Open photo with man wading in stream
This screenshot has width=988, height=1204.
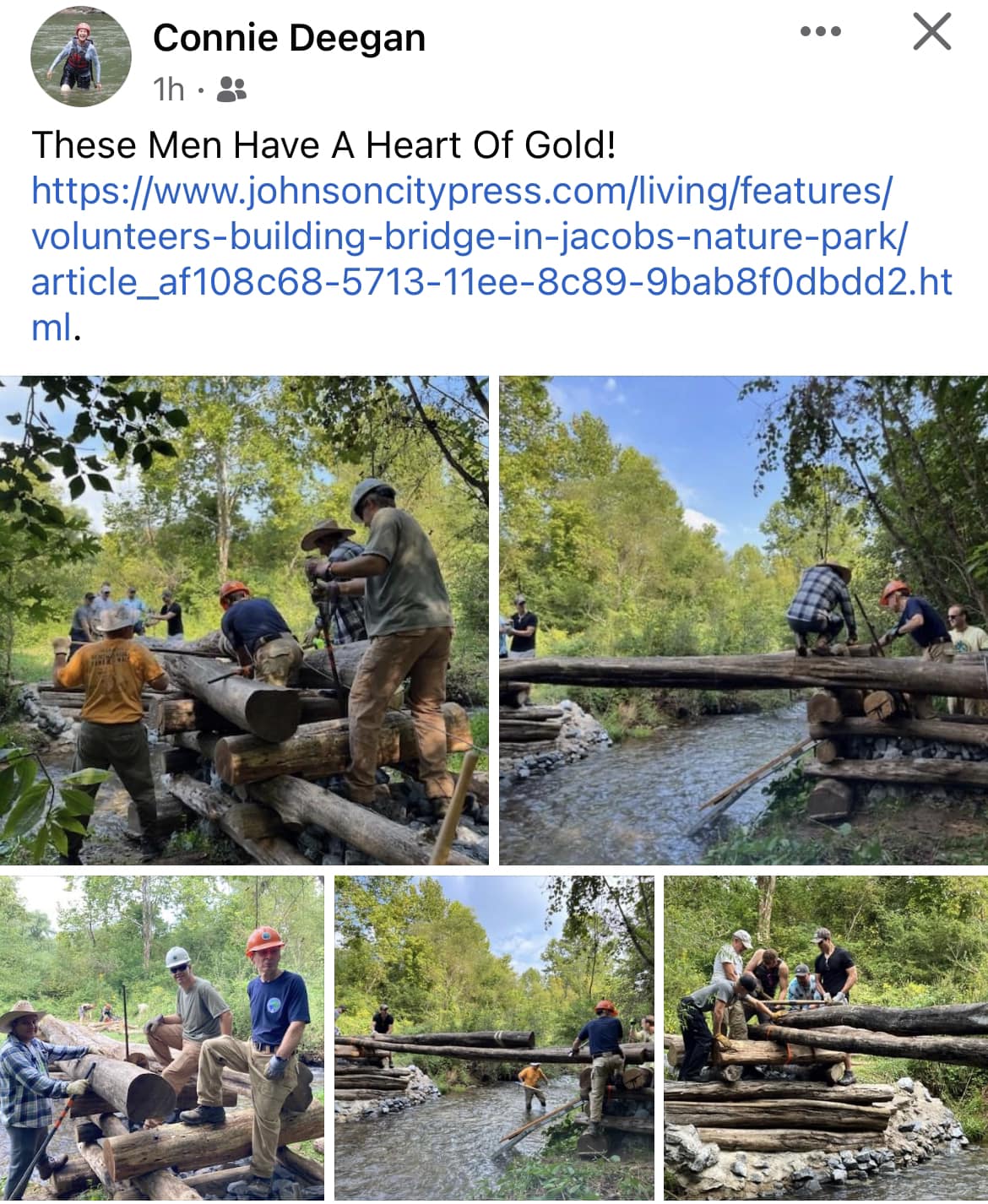click(x=494, y=1038)
